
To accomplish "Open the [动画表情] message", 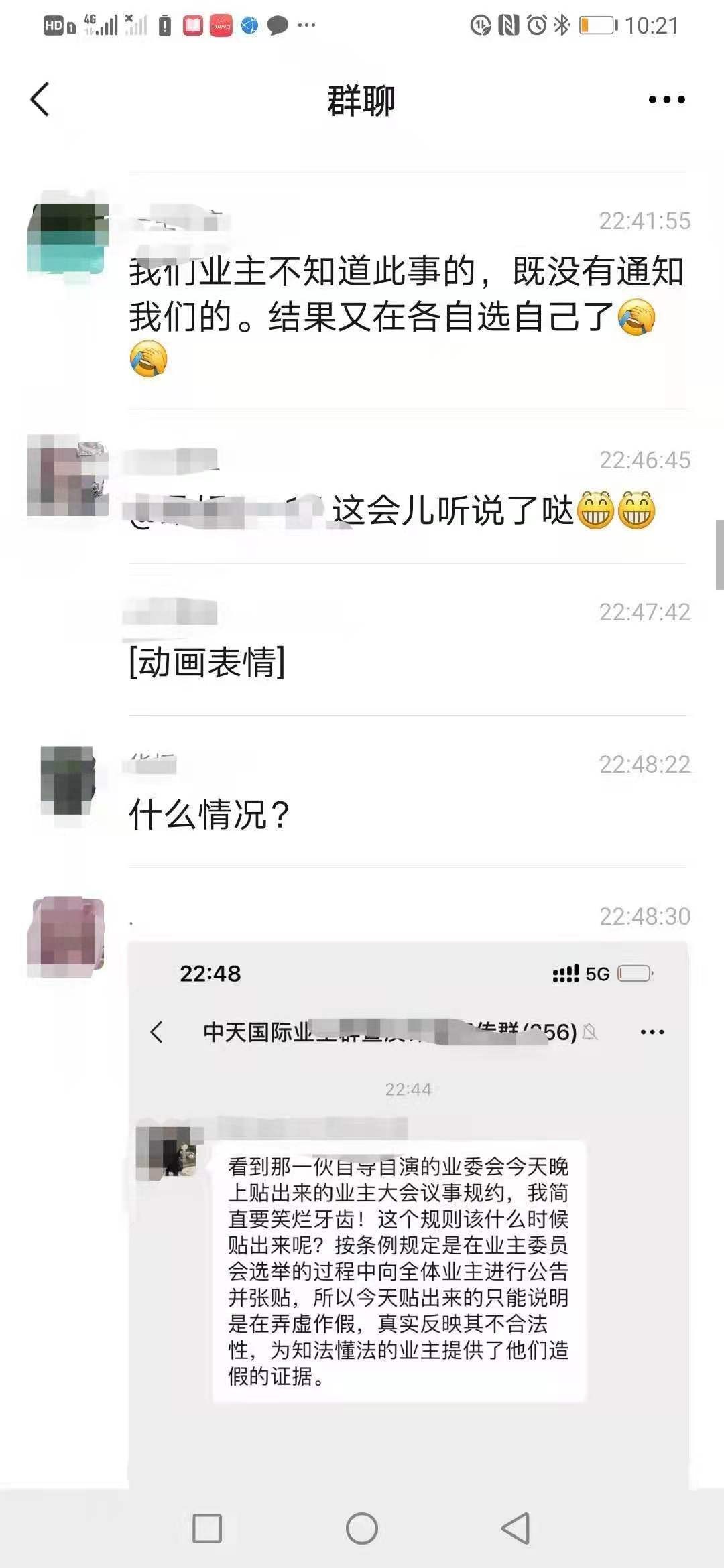I will [206, 662].
